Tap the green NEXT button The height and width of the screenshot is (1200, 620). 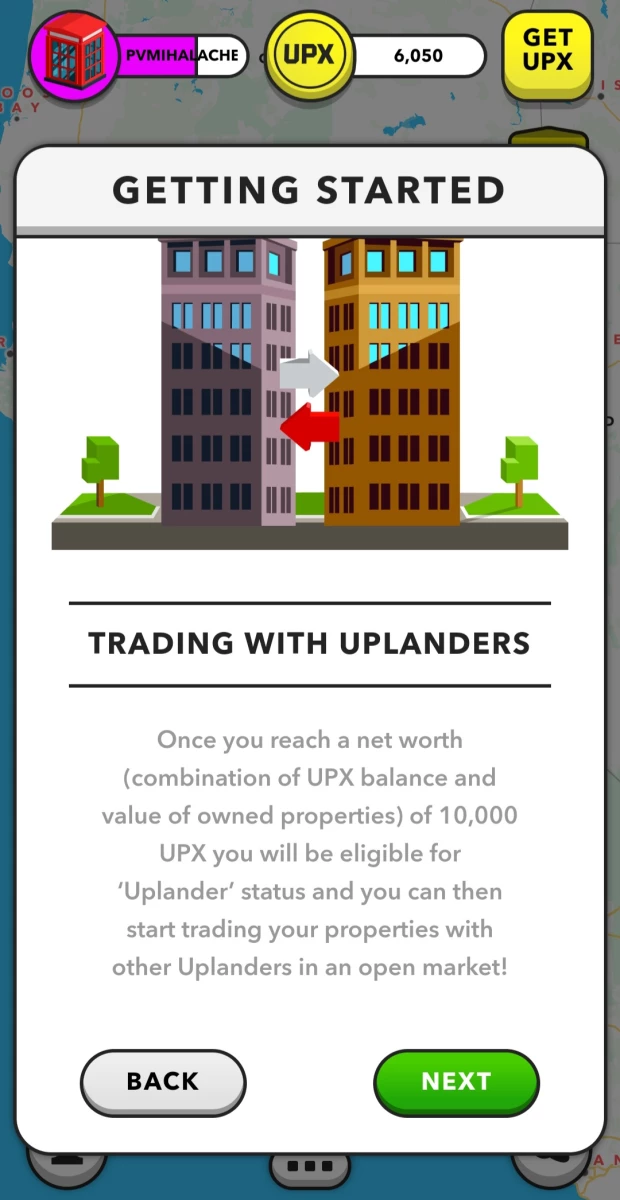(x=456, y=1082)
